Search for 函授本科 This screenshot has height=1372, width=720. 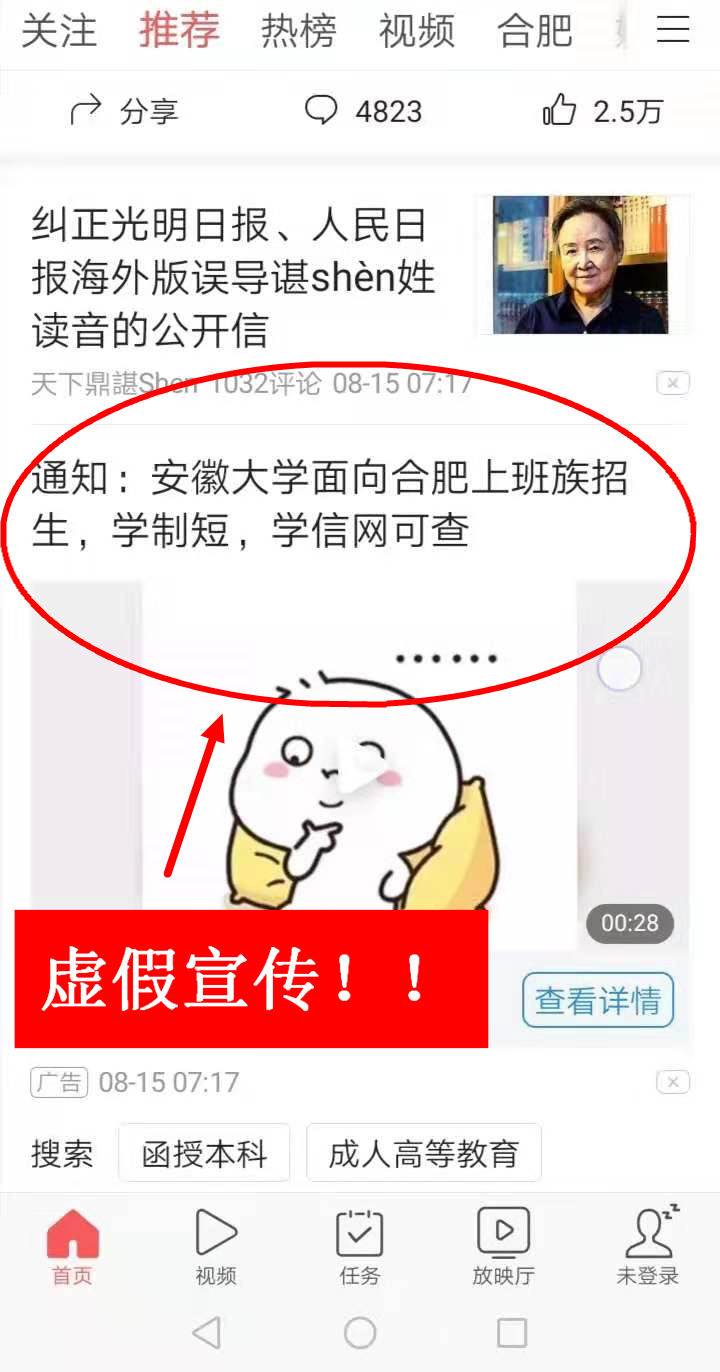[204, 1154]
